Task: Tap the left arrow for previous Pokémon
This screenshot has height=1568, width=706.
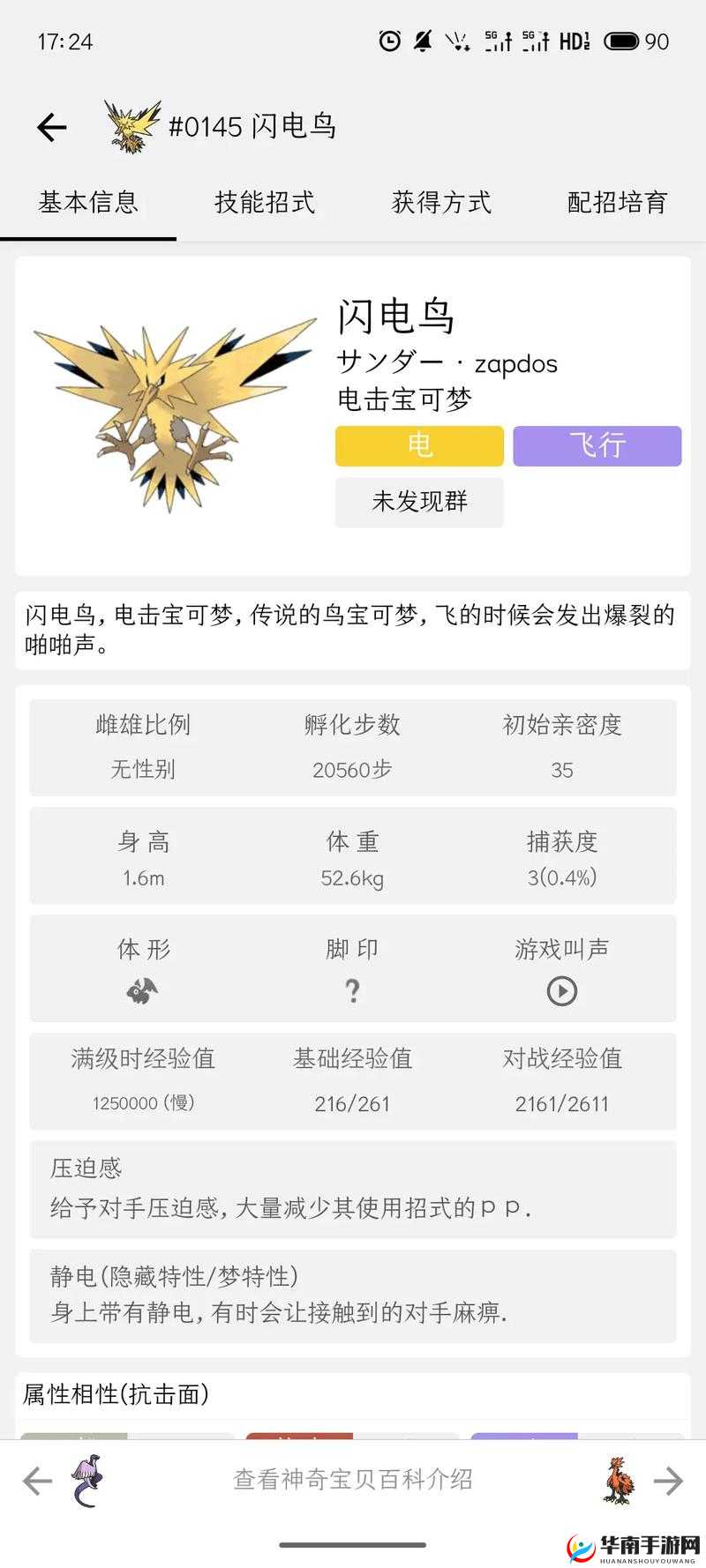Action: point(37,1481)
